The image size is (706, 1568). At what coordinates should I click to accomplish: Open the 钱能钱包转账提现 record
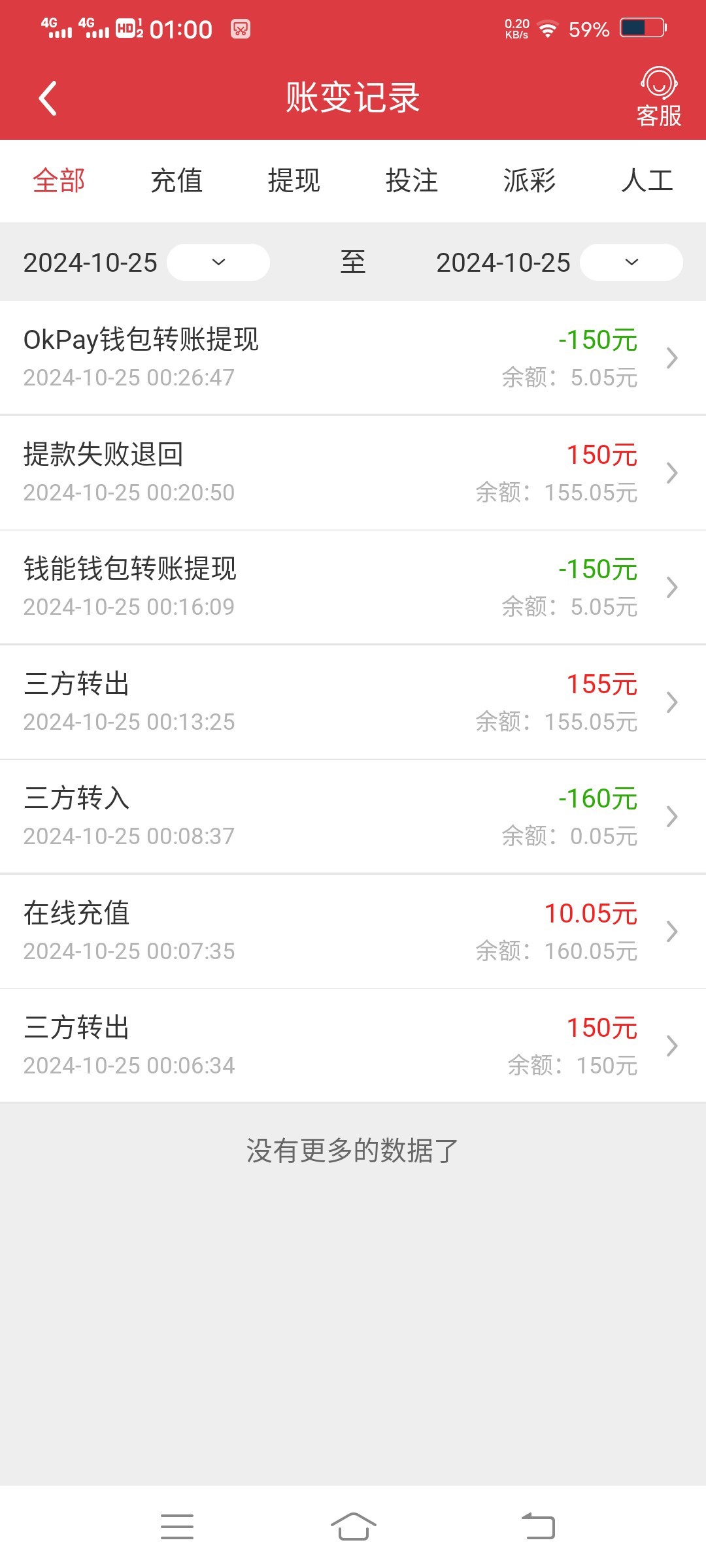click(x=353, y=587)
